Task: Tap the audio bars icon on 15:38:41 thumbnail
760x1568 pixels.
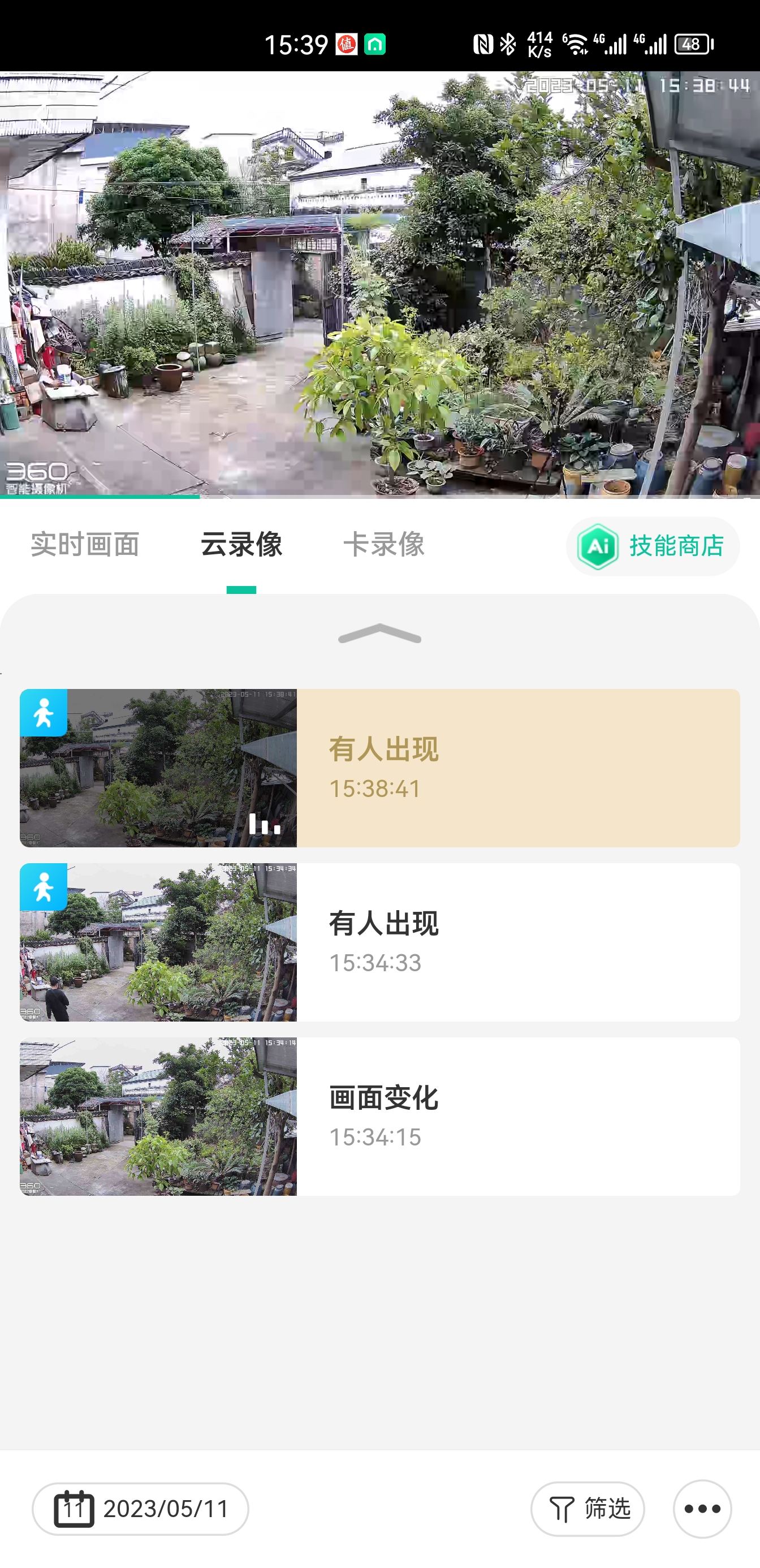Action: pos(264,825)
